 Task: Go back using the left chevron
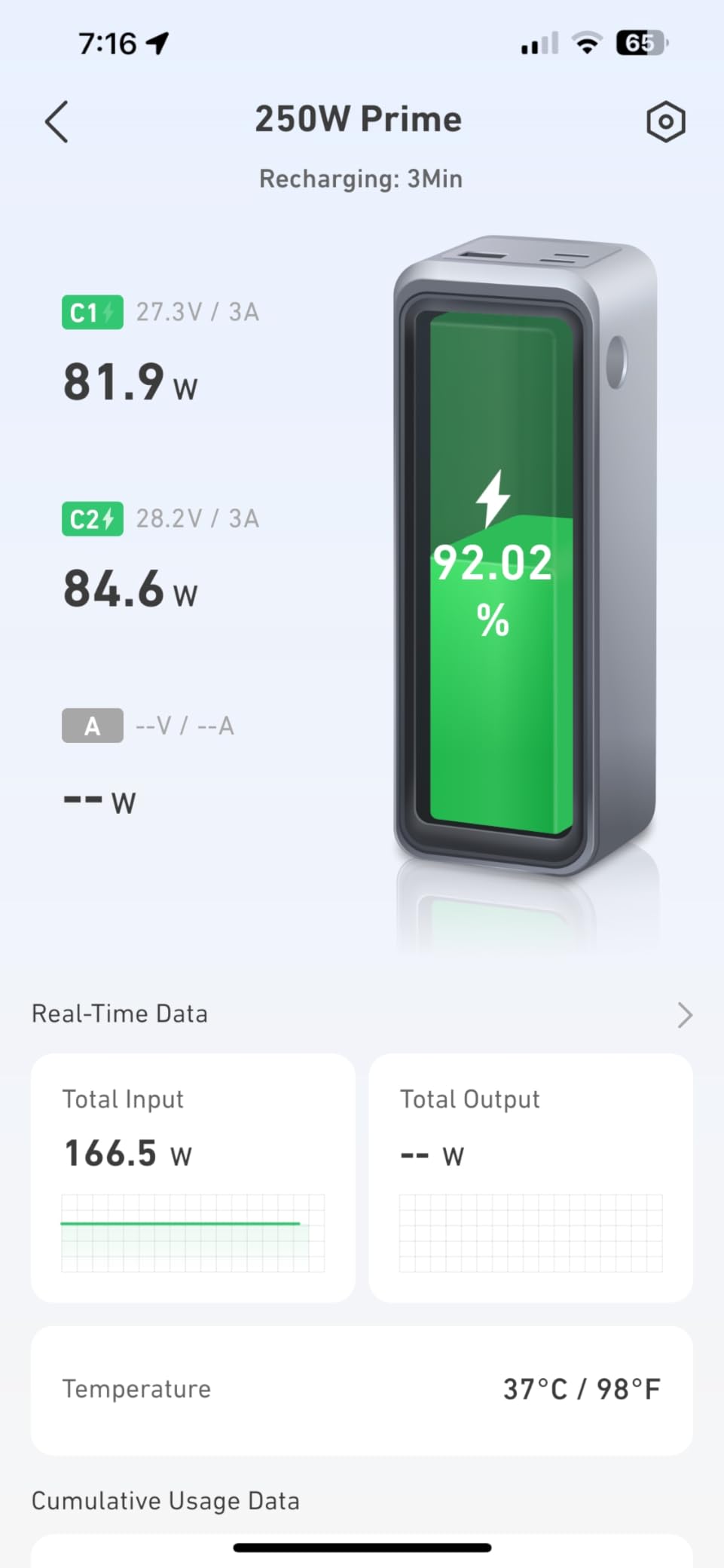pyautogui.click(x=57, y=122)
